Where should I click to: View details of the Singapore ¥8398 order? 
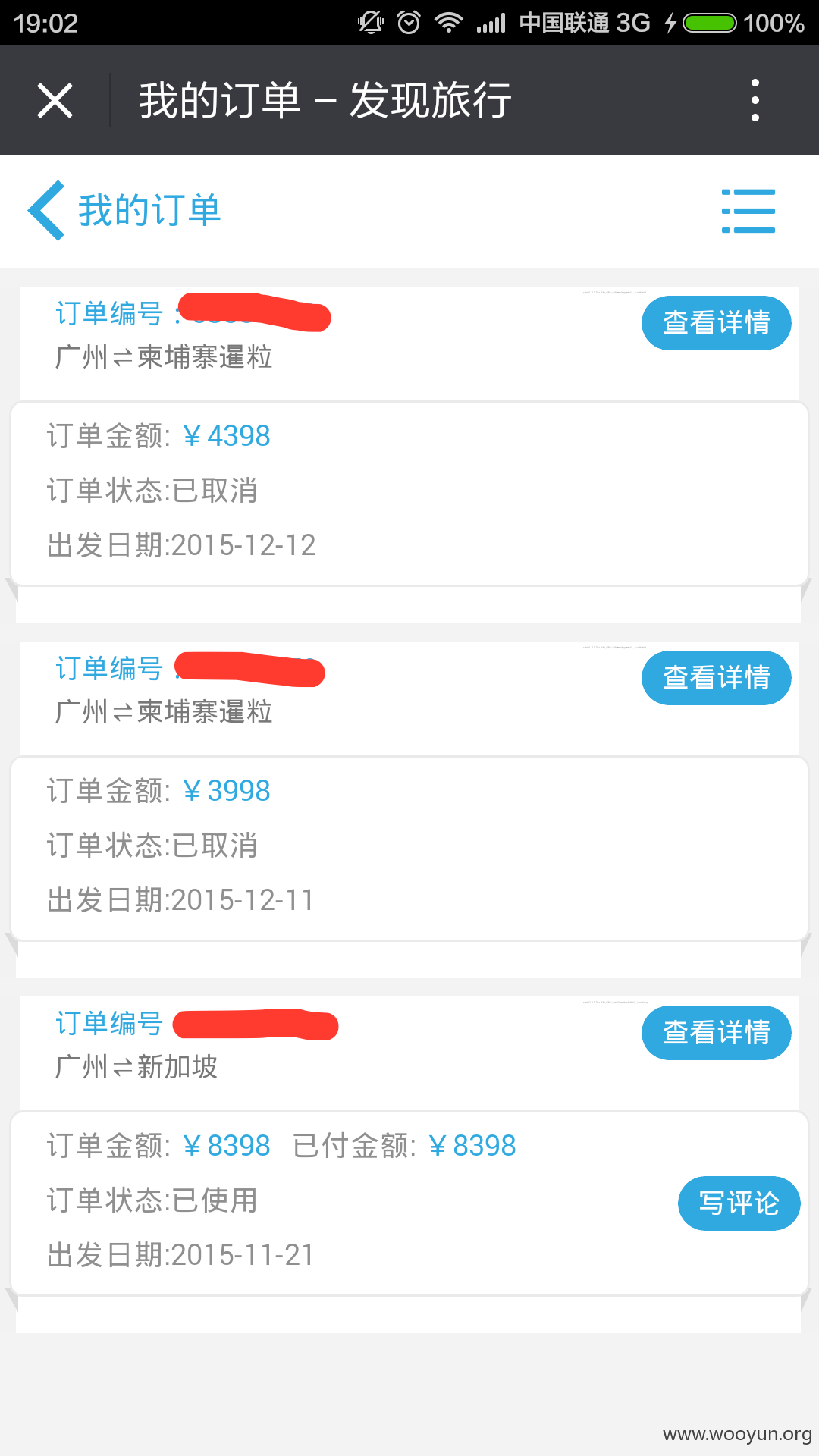point(717,1033)
